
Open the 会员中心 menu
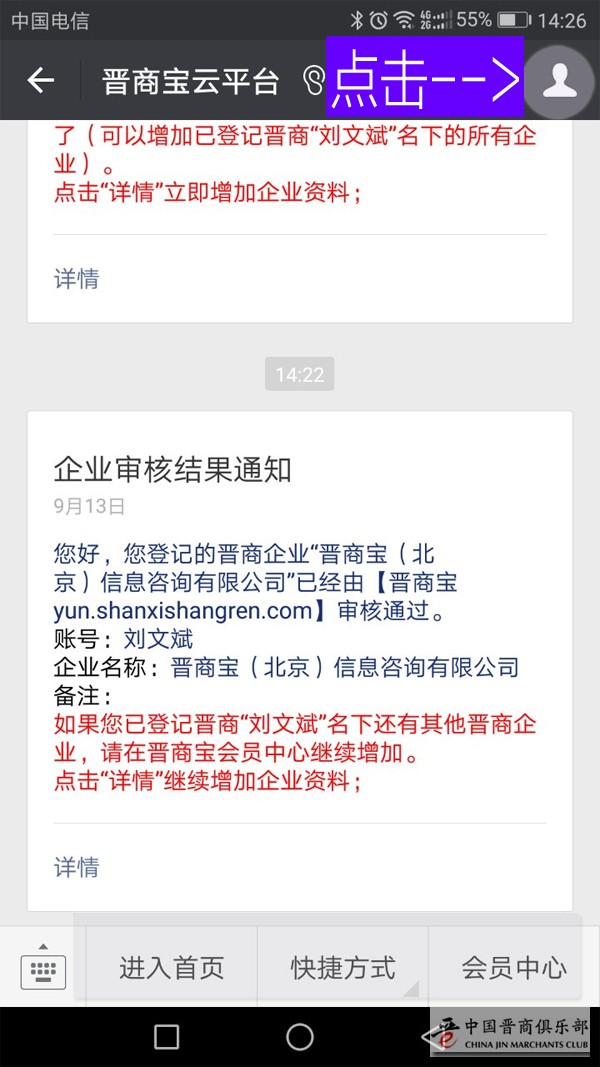coord(514,967)
